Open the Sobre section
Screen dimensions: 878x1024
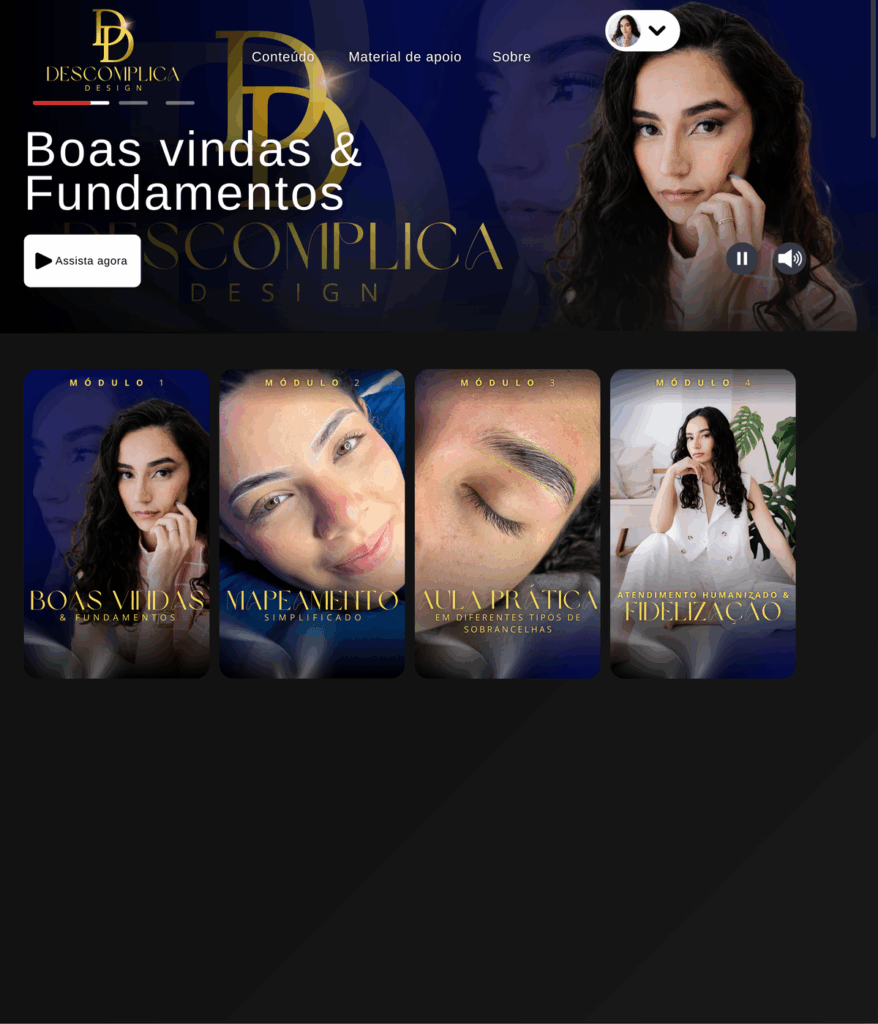(x=511, y=57)
